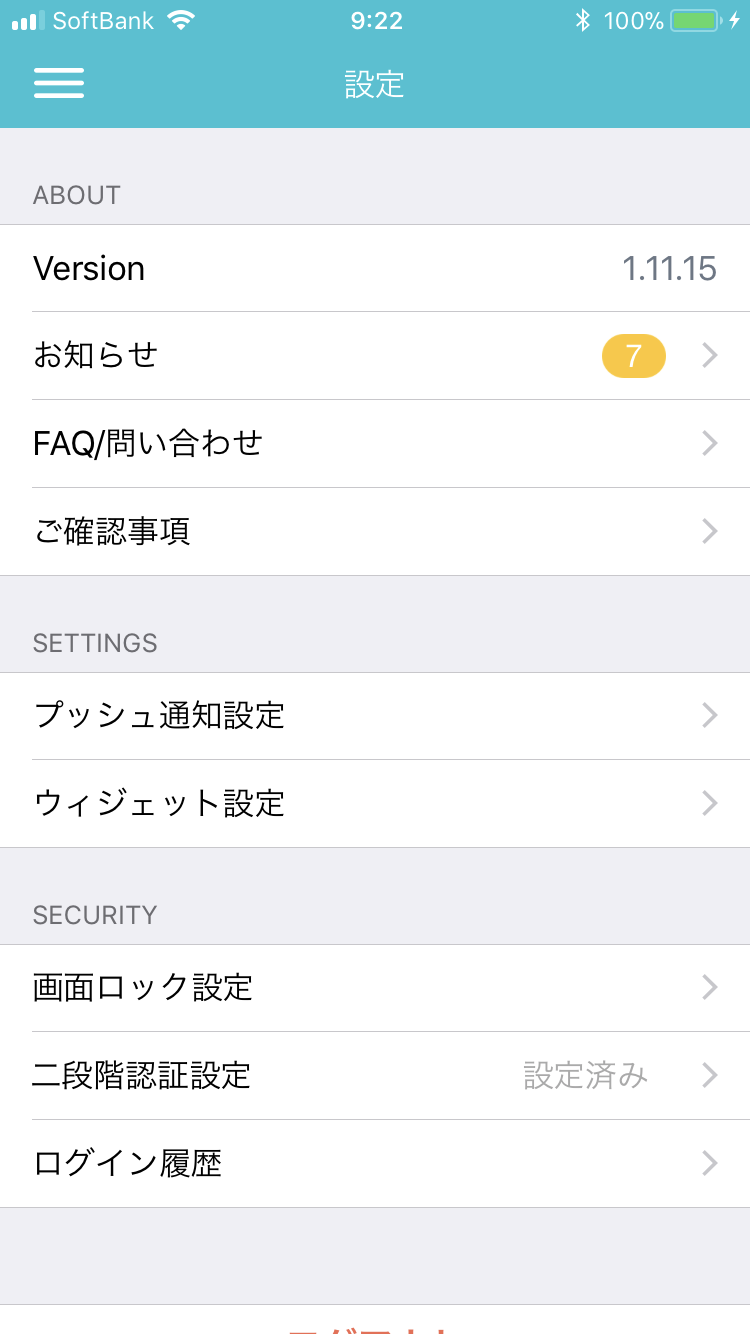Image resolution: width=750 pixels, height=1334 pixels.
Task: Open 画面ロック設定
Action: (375, 988)
